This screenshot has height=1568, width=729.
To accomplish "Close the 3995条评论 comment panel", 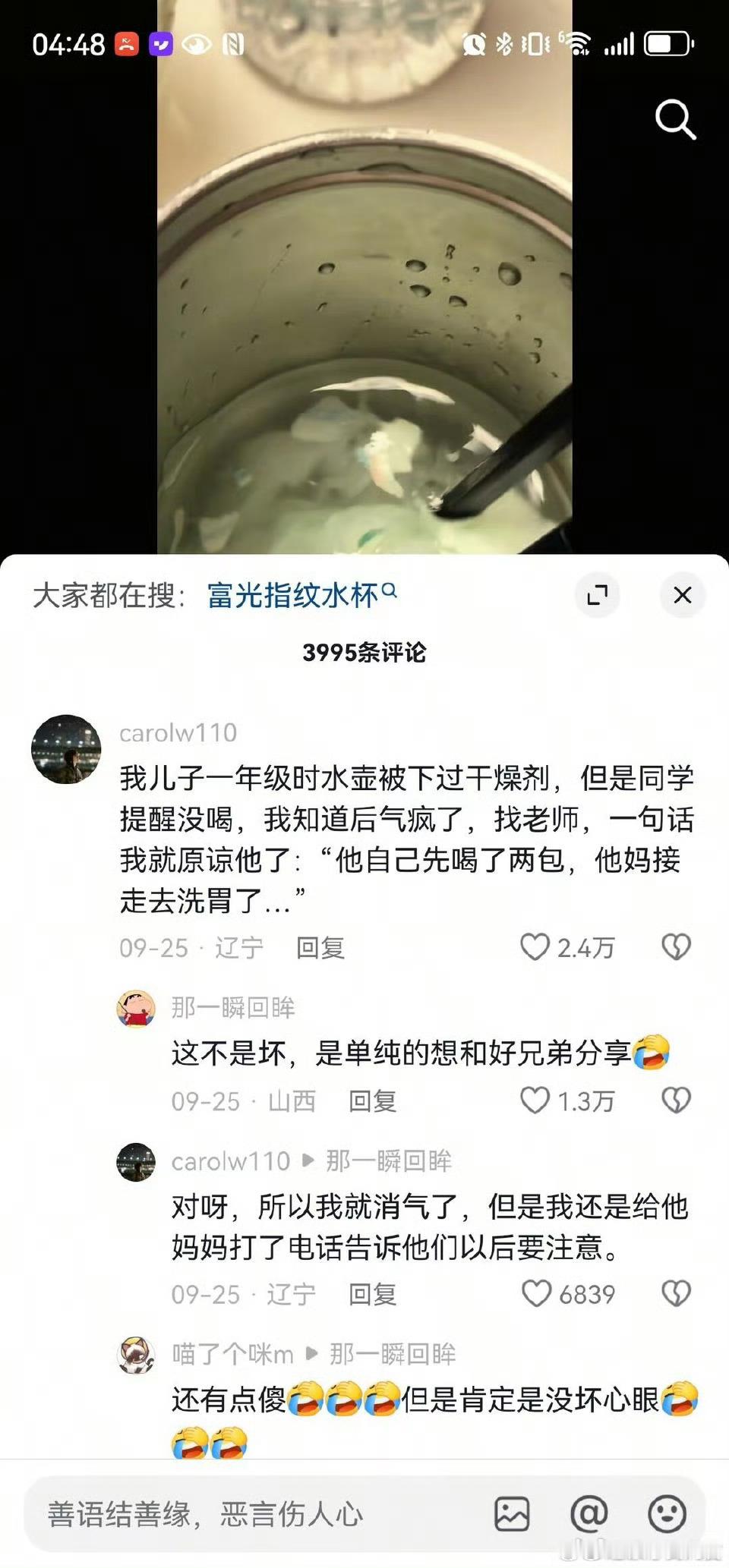I will (682, 596).
